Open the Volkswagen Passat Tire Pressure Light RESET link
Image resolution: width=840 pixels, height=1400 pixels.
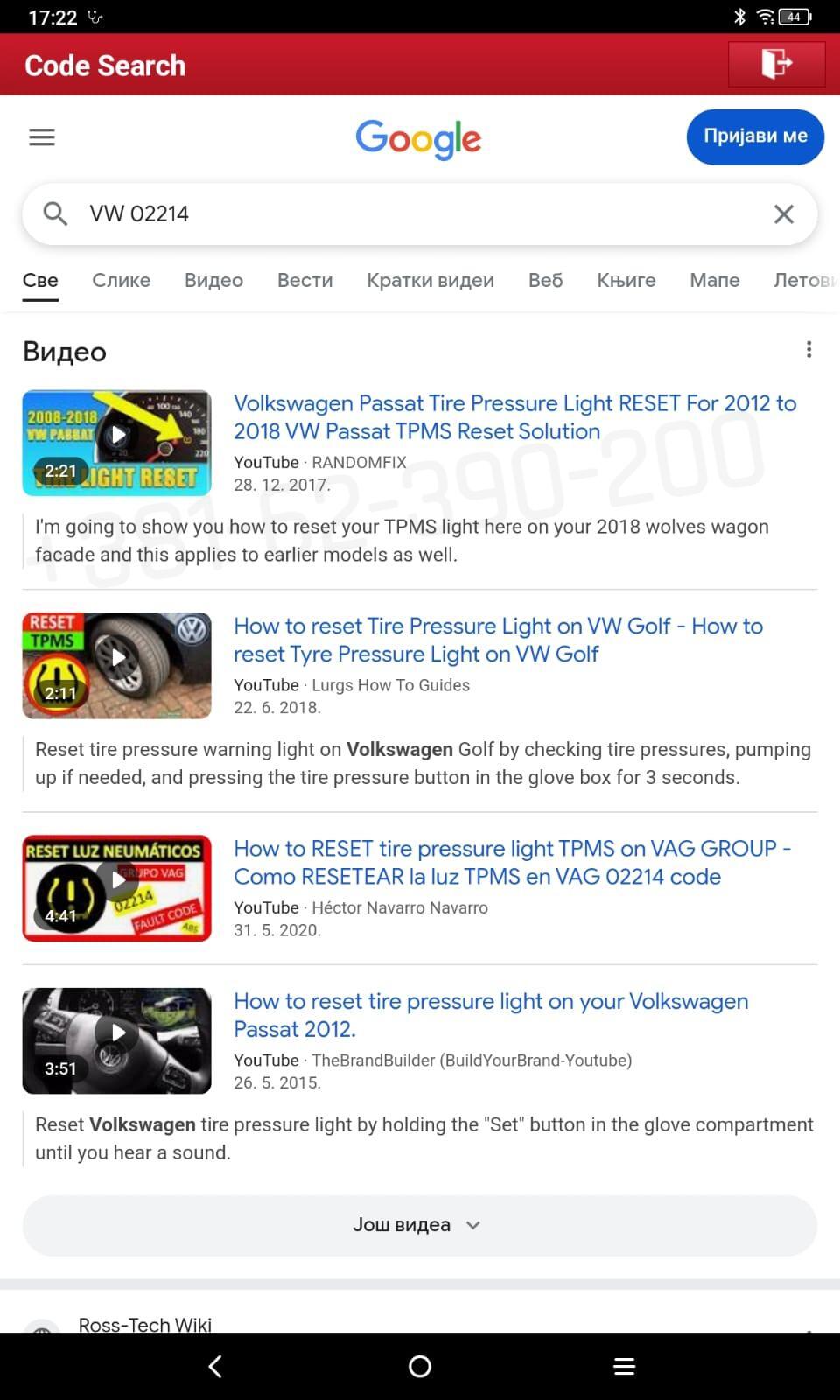tap(514, 417)
